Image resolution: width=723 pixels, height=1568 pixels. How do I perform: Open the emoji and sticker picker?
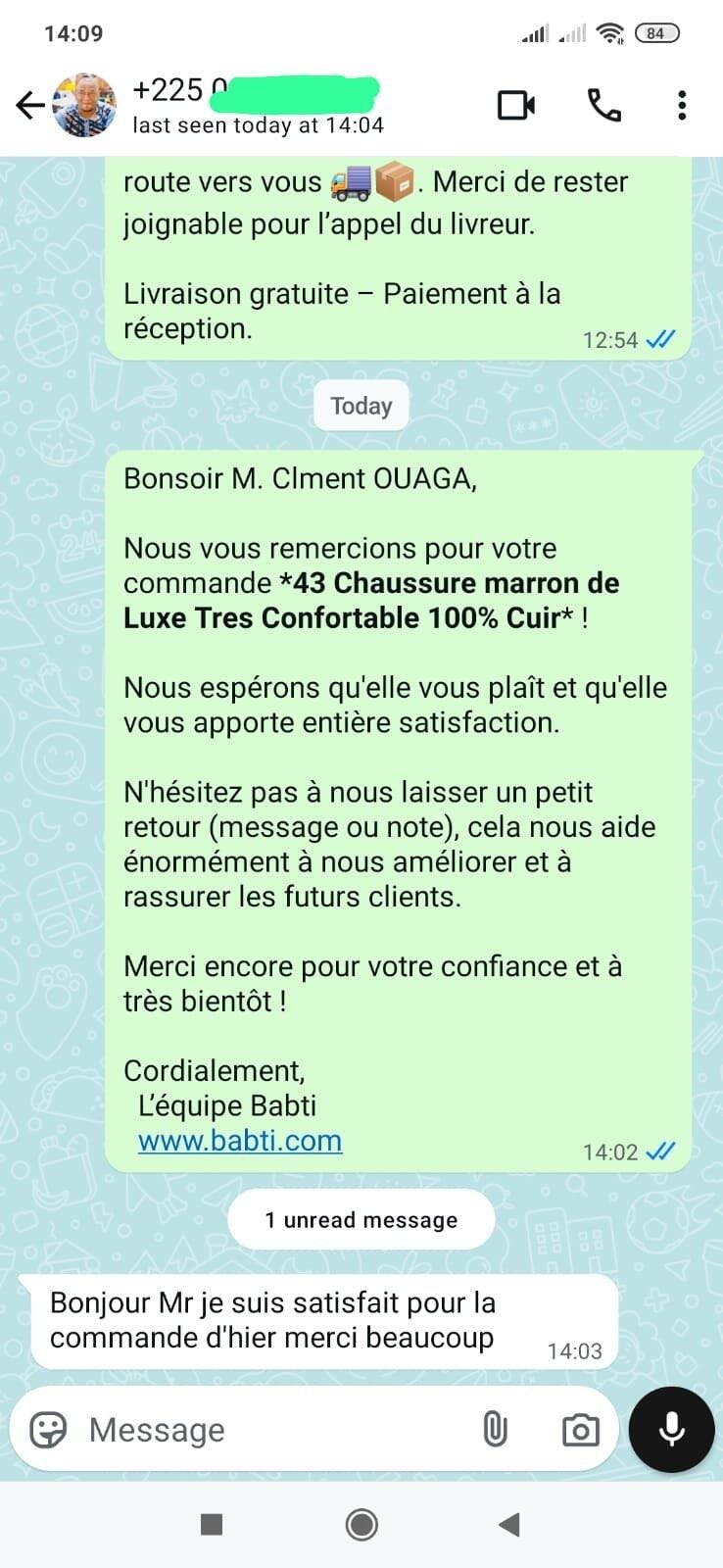pos(48,1430)
